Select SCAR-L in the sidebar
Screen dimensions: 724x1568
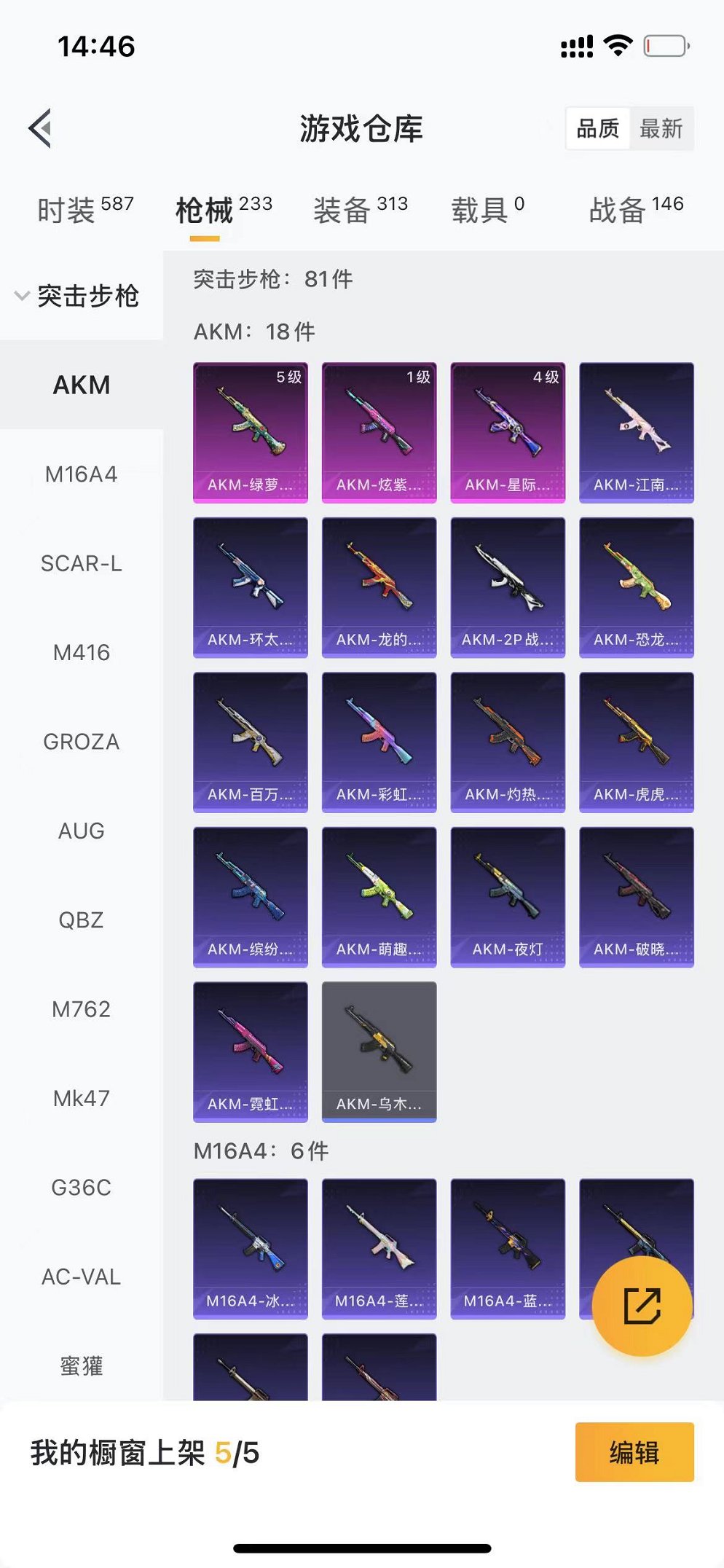[x=81, y=563]
